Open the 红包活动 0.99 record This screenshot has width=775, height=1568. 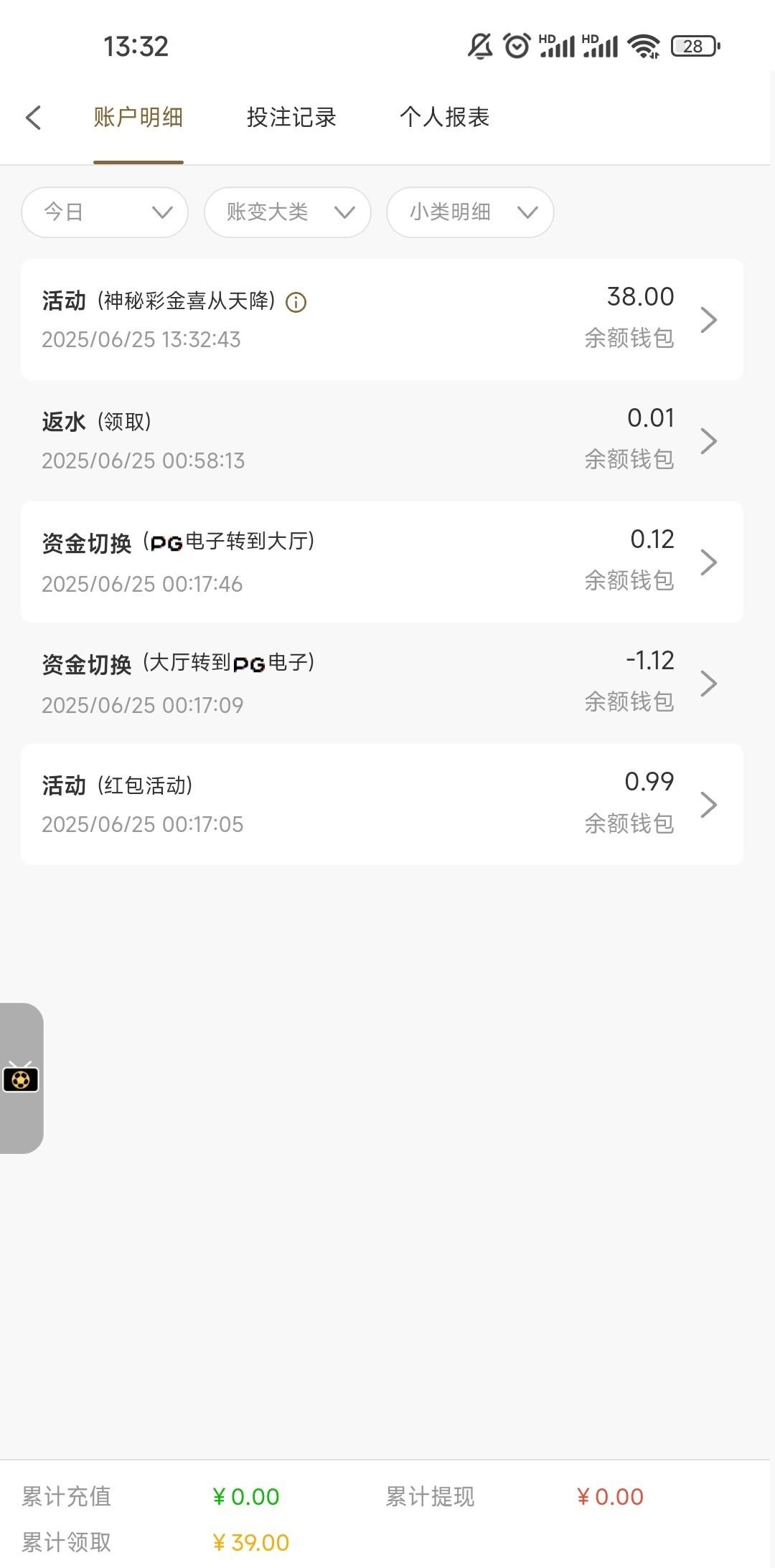point(382,804)
